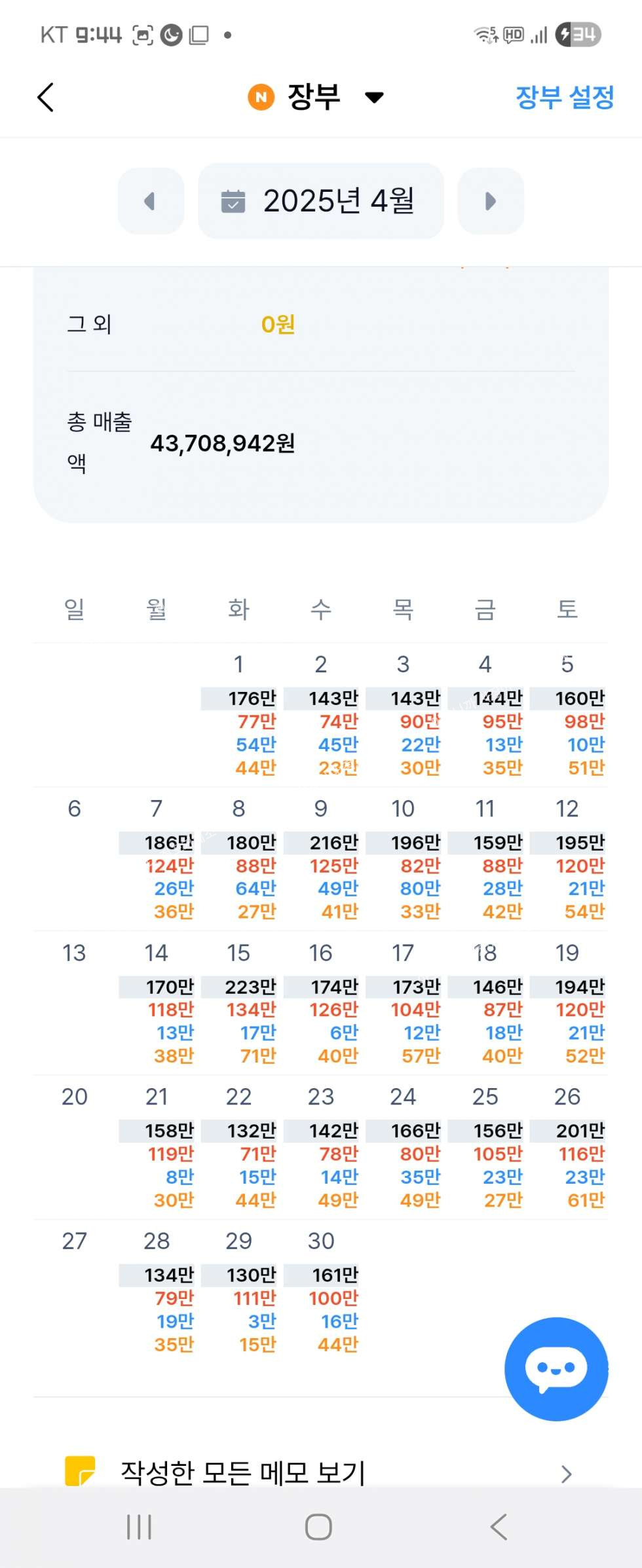642x1568 pixels.
Task: Return to the home screen
Action: tap(319, 1527)
